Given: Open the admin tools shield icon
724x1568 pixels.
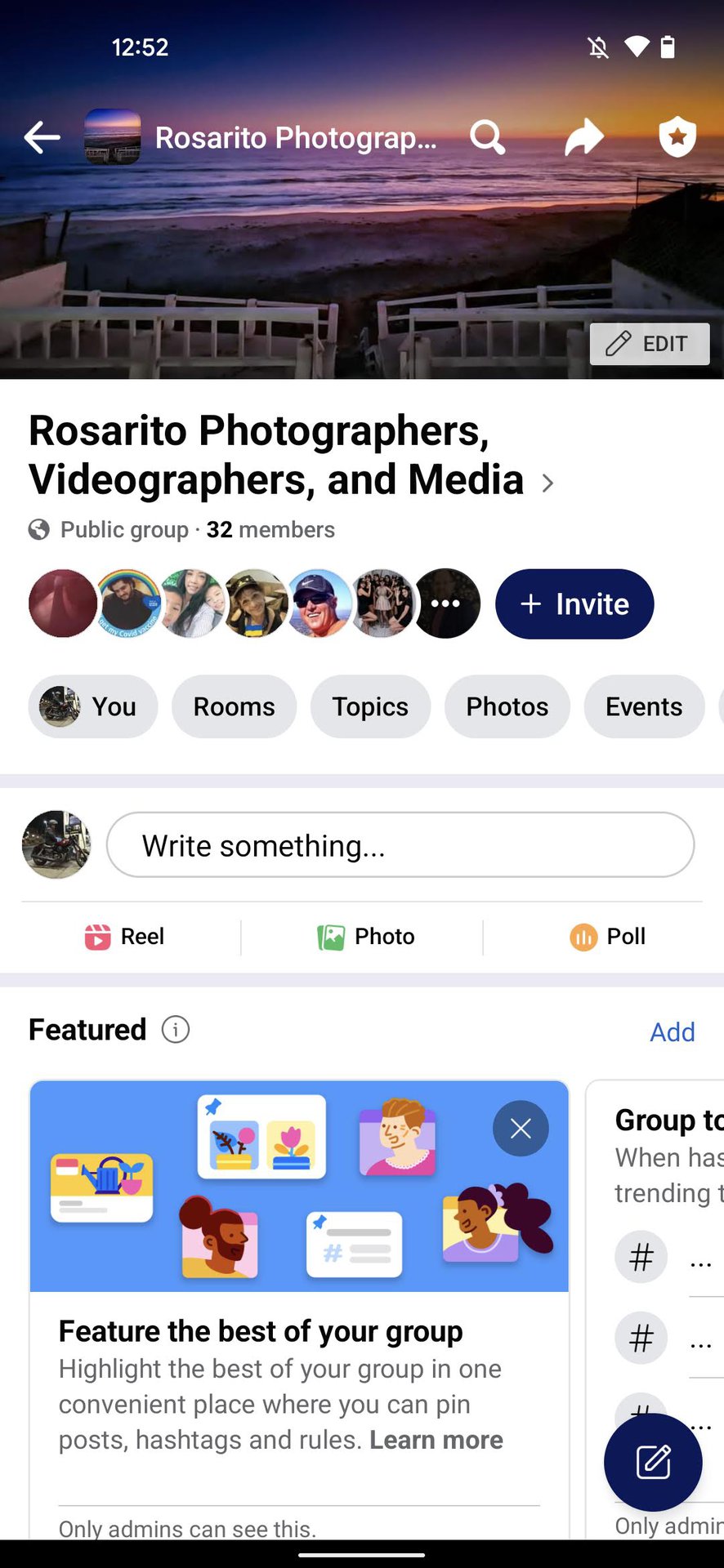Looking at the screenshot, I should click(x=677, y=137).
